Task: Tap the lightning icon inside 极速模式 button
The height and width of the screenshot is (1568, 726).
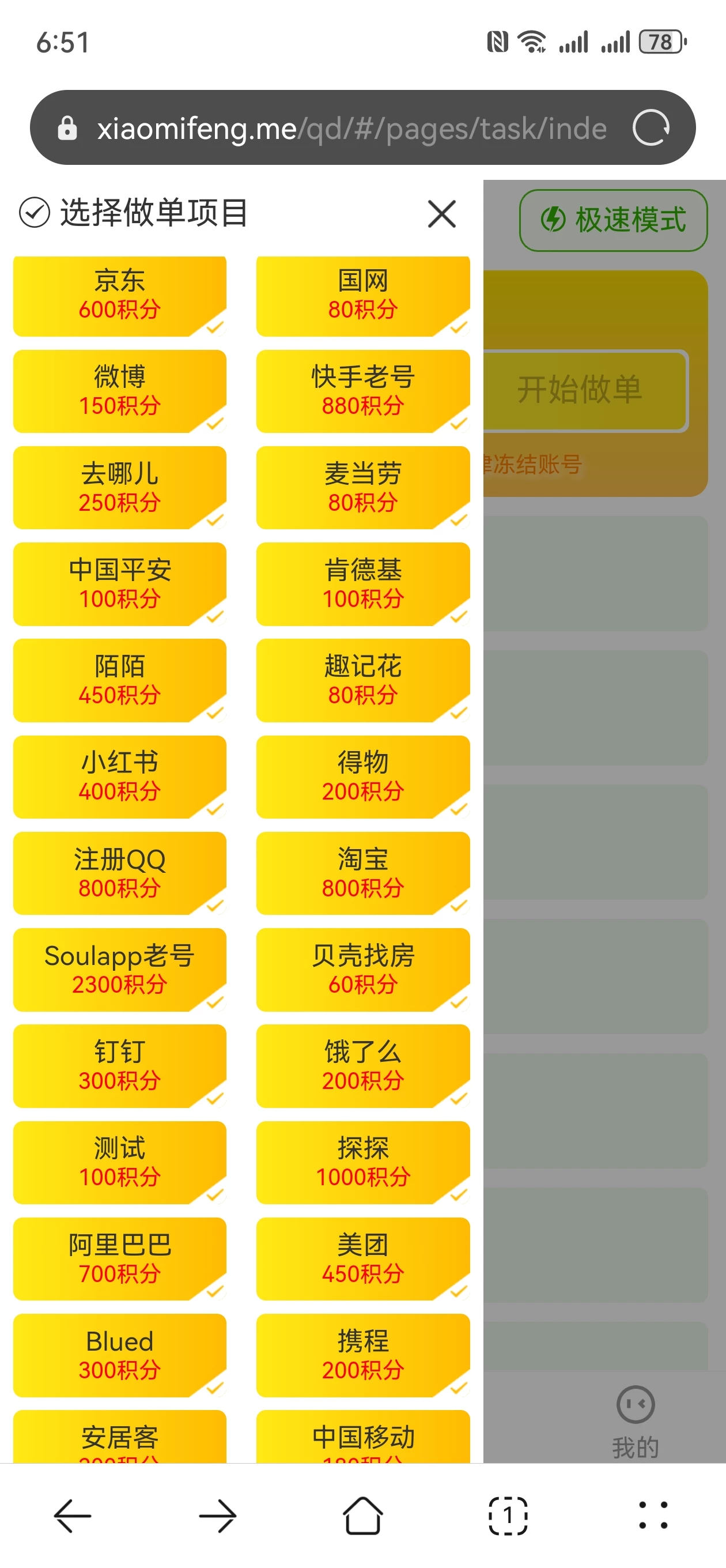Action: coord(554,220)
